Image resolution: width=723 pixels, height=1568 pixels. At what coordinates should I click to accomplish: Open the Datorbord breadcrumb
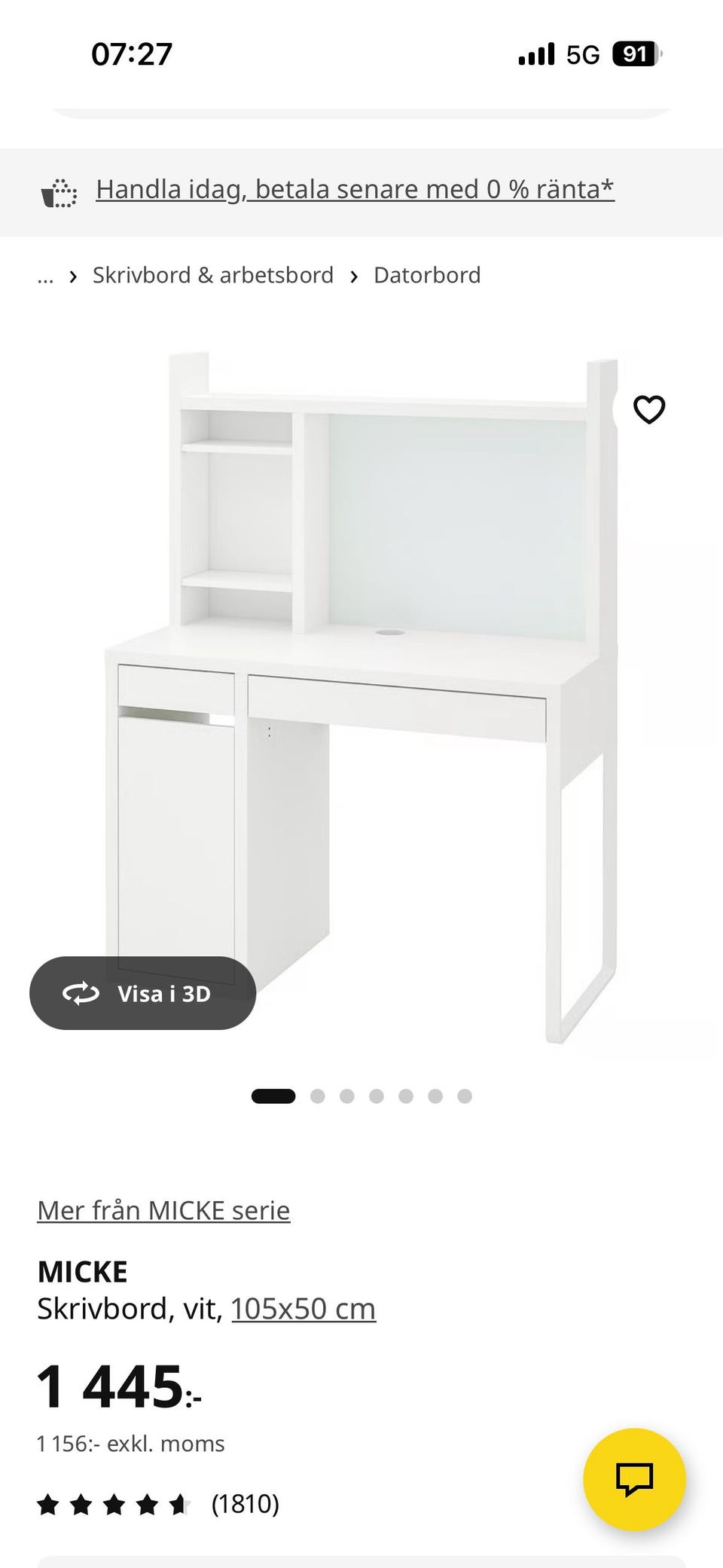click(x=427, y=275)
